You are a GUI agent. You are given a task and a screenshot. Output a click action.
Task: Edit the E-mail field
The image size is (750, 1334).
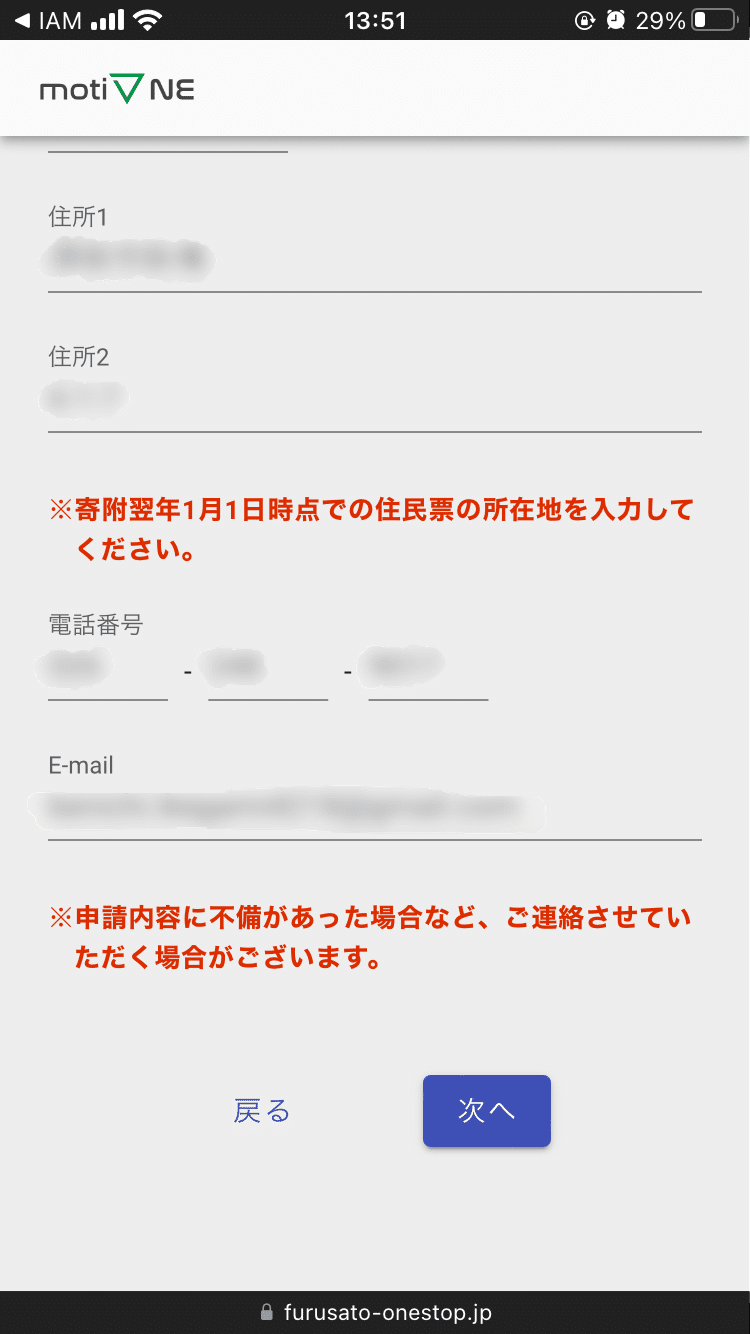[374, 810]
